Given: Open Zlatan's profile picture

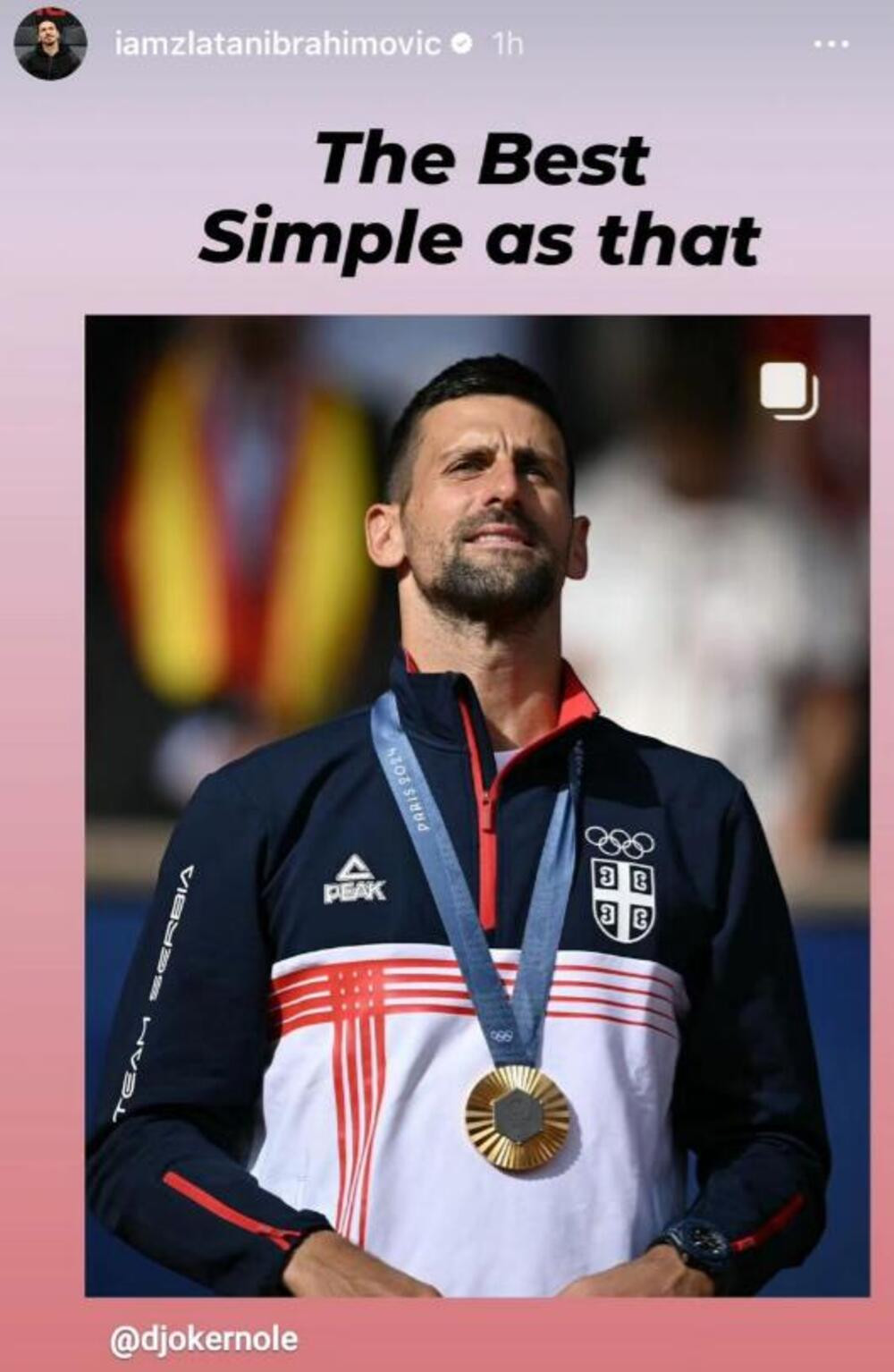Looking at the screenshot, I should [x=50, y=44].
